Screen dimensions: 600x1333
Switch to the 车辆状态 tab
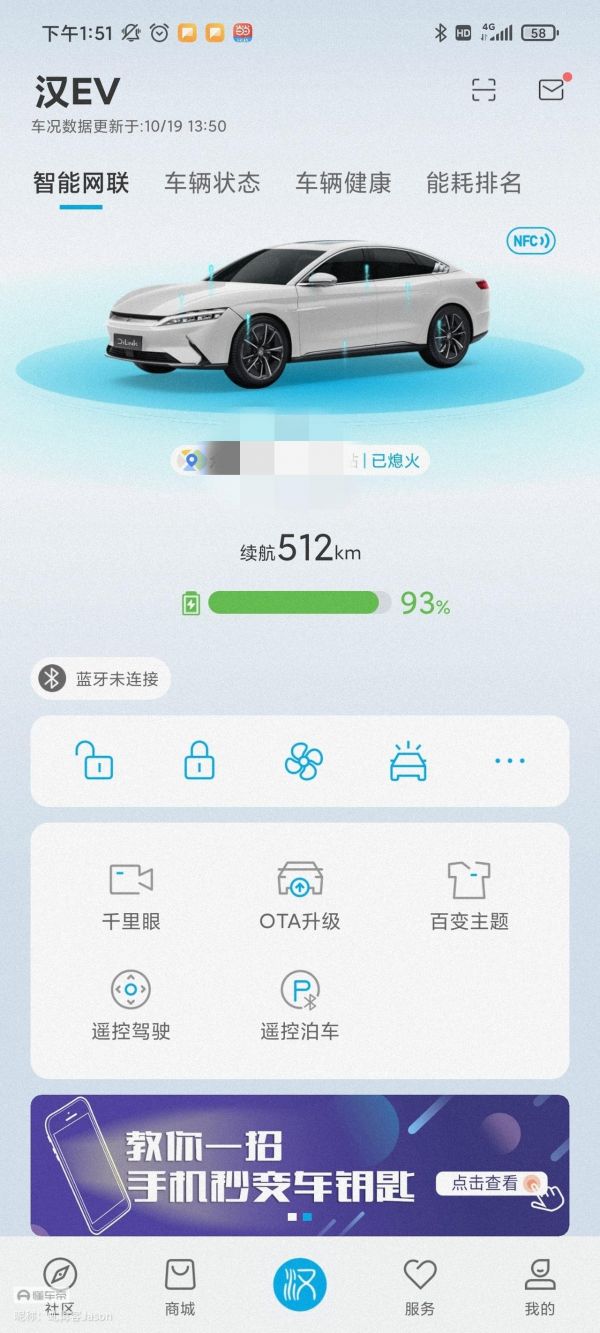coord(212,183)
